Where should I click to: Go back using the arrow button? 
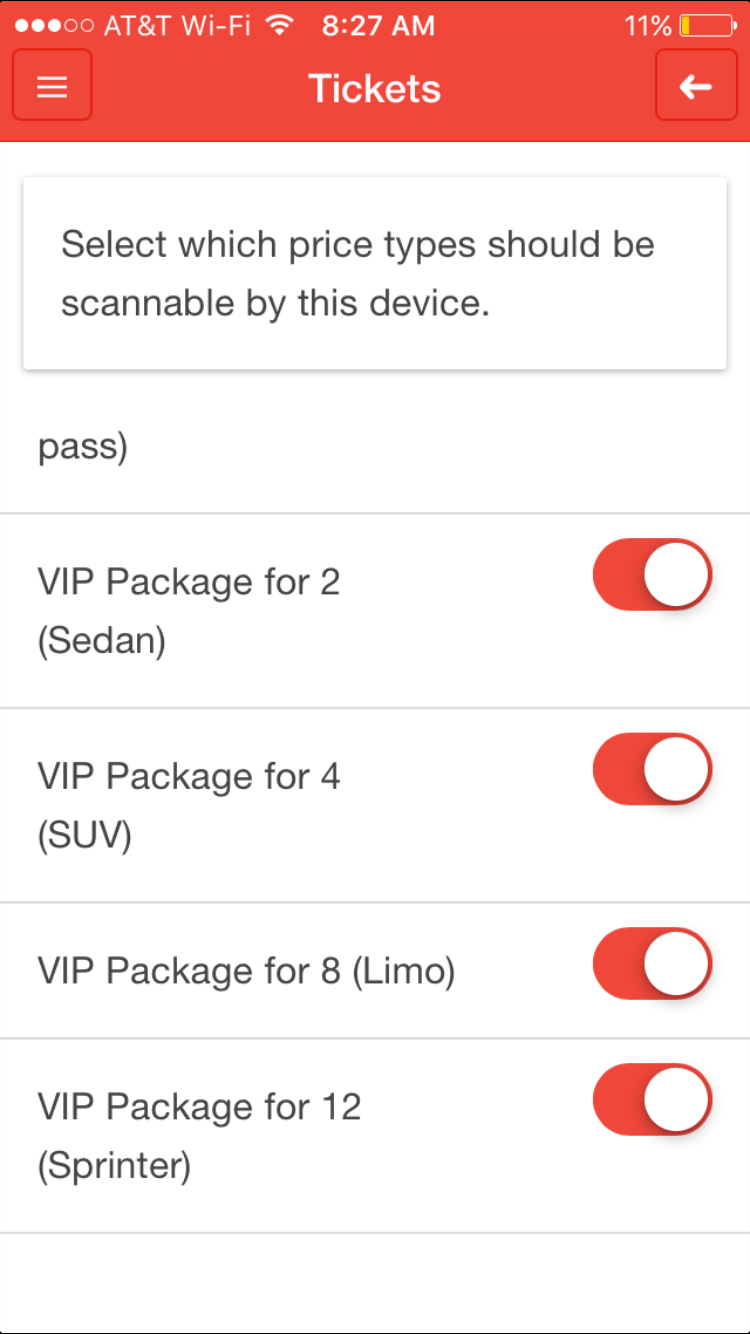[x=696, y=86]
